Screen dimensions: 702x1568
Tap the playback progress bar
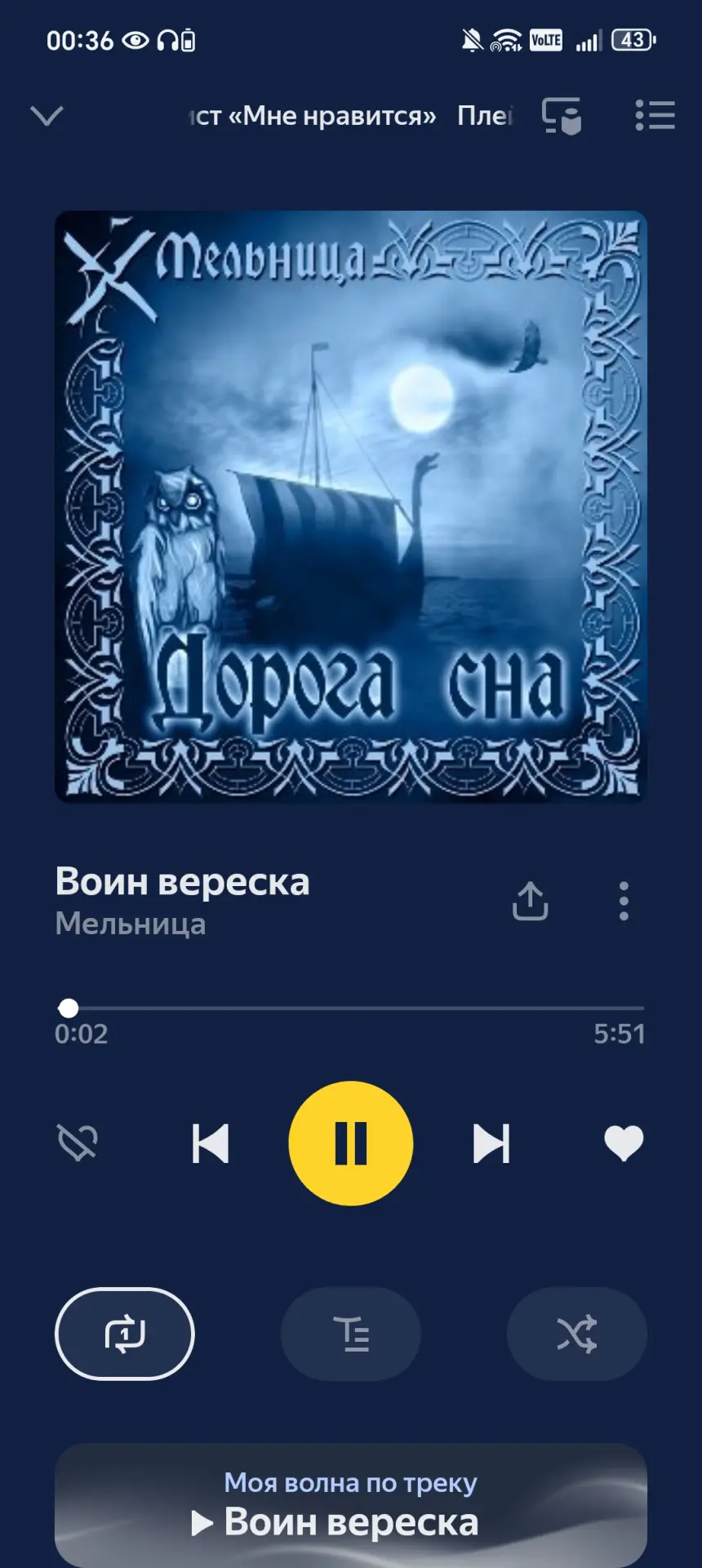coord(351,1009)
